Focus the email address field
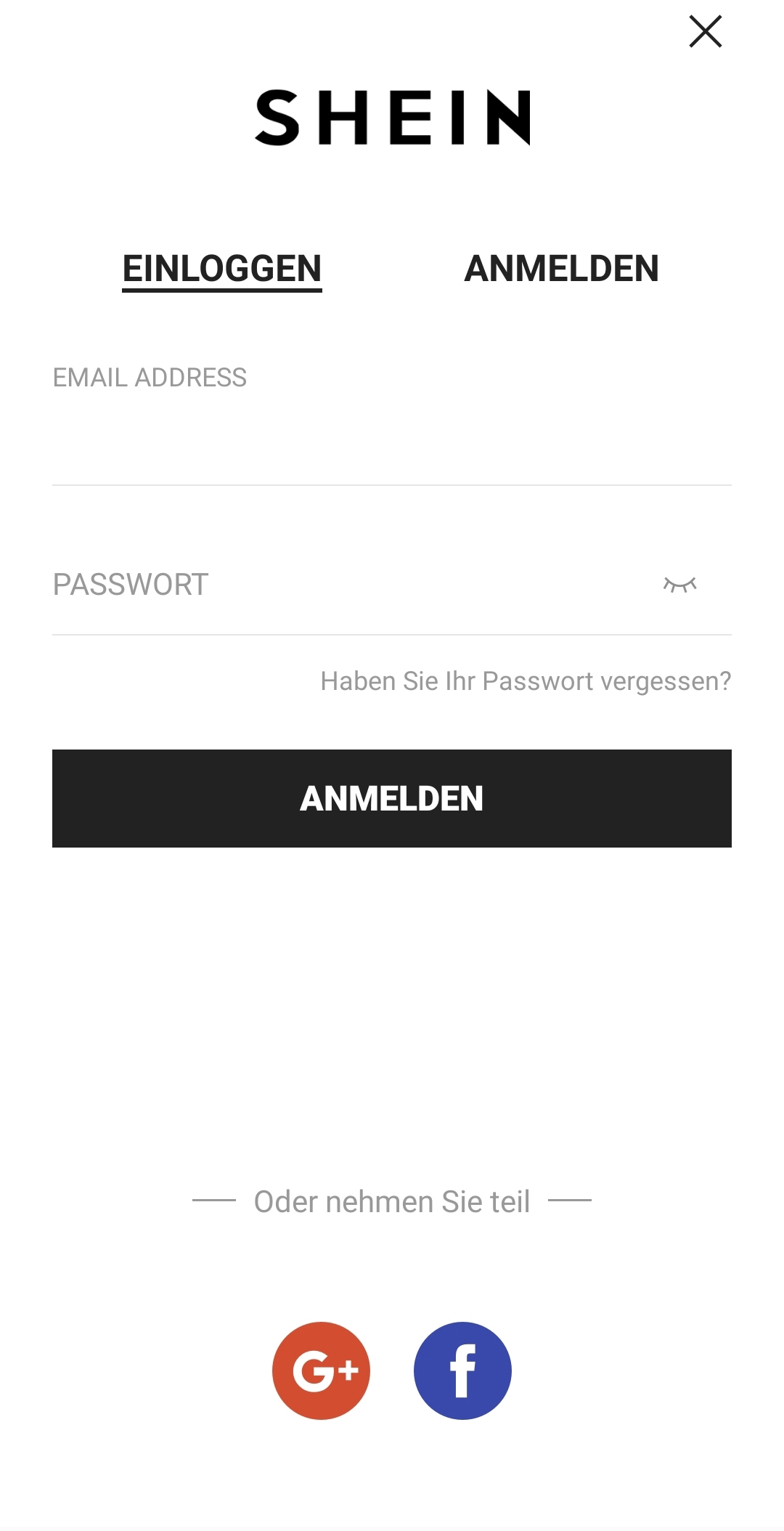This screenshot has height=1531, width=784. tap(392, 443)
